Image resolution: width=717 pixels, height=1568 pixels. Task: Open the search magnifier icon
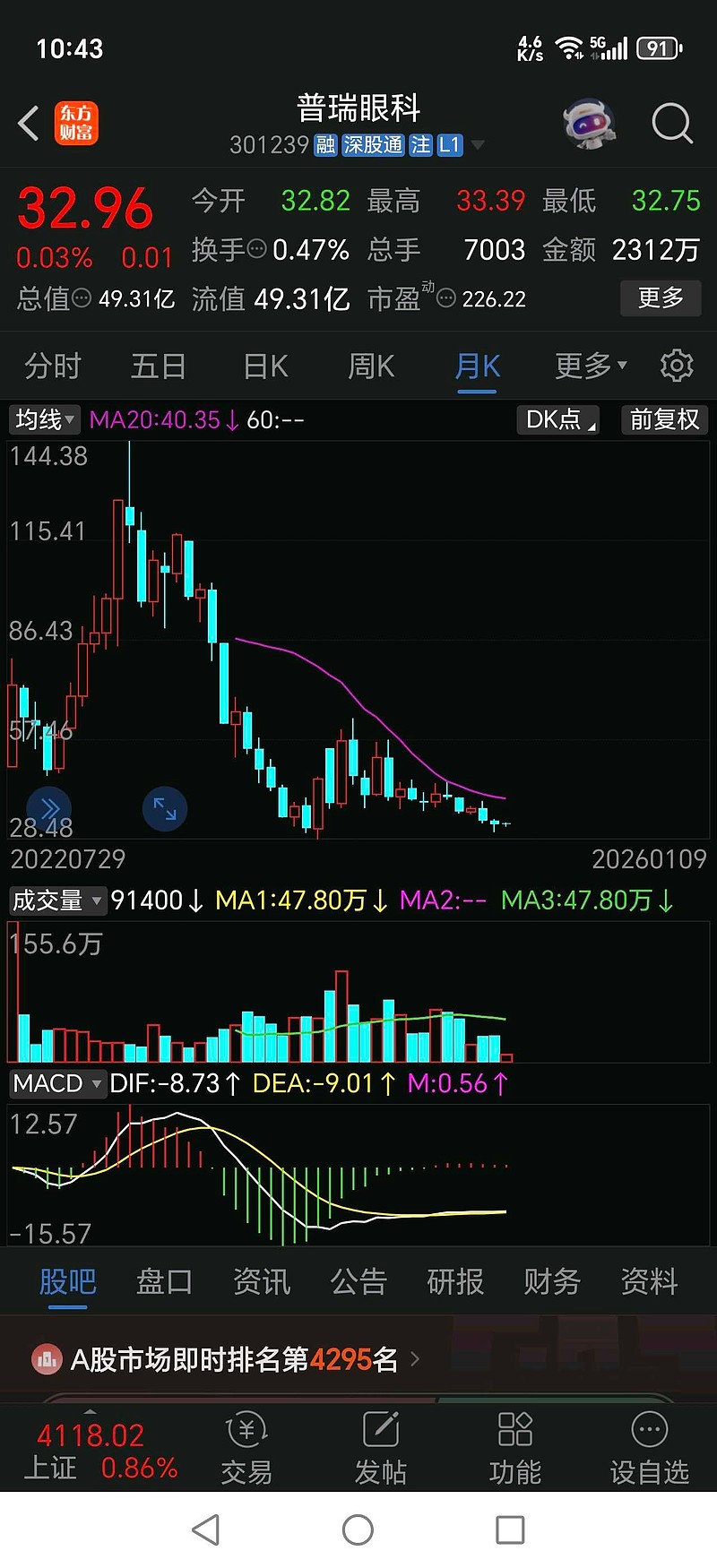point(671,124)
